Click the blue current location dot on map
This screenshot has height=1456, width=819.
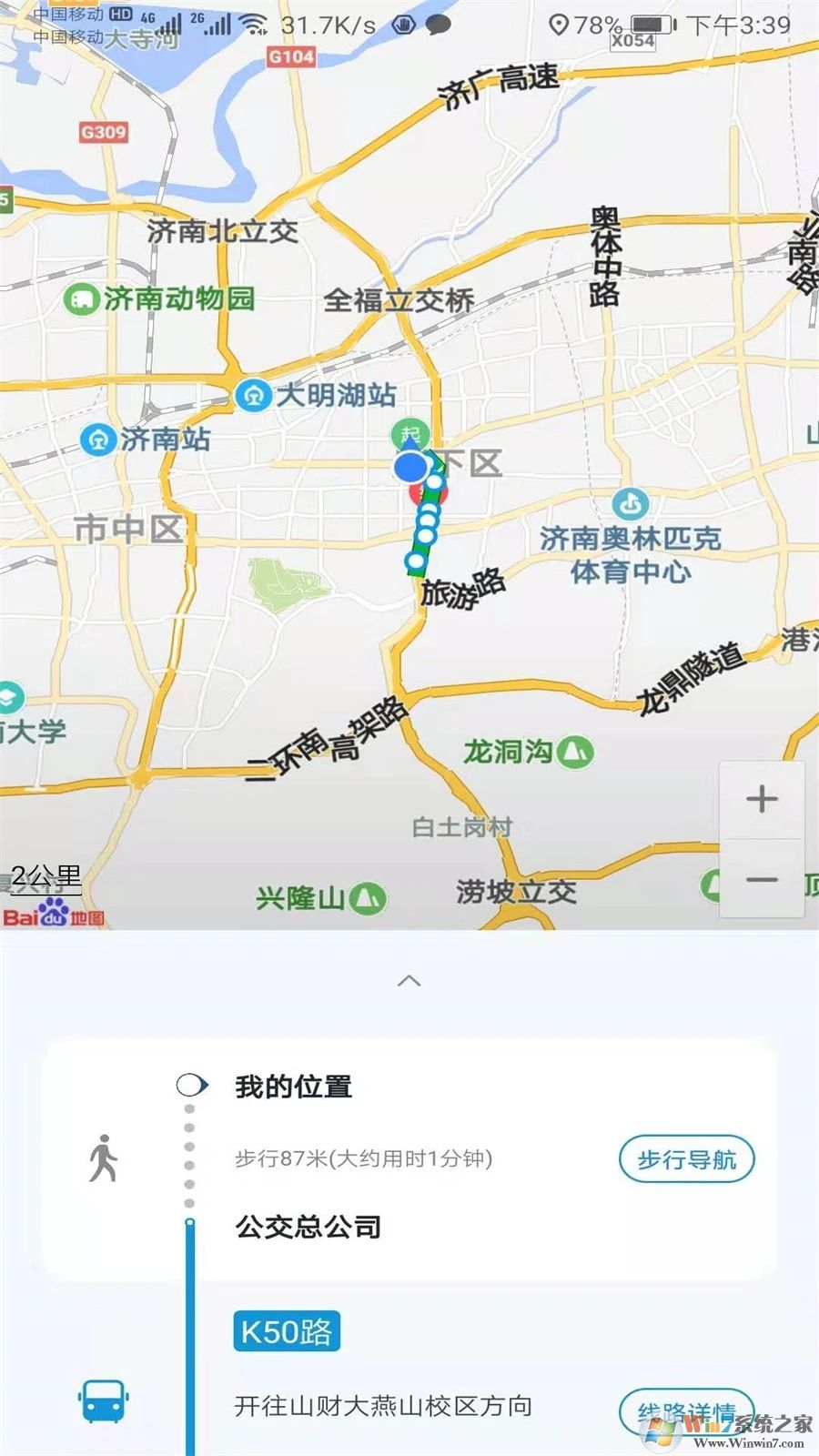click(x=412, y=467)
